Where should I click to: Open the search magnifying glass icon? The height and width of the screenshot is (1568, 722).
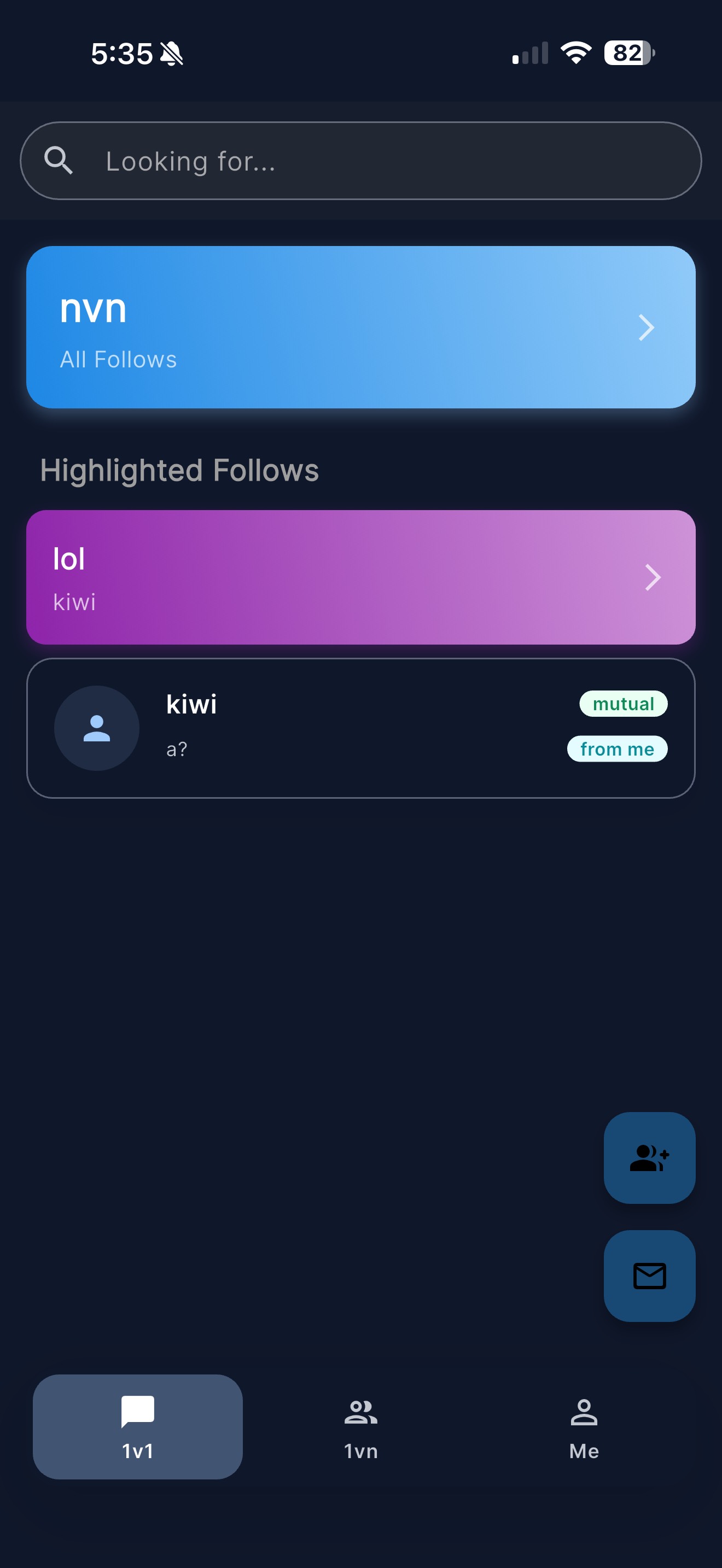coord(59,160)
